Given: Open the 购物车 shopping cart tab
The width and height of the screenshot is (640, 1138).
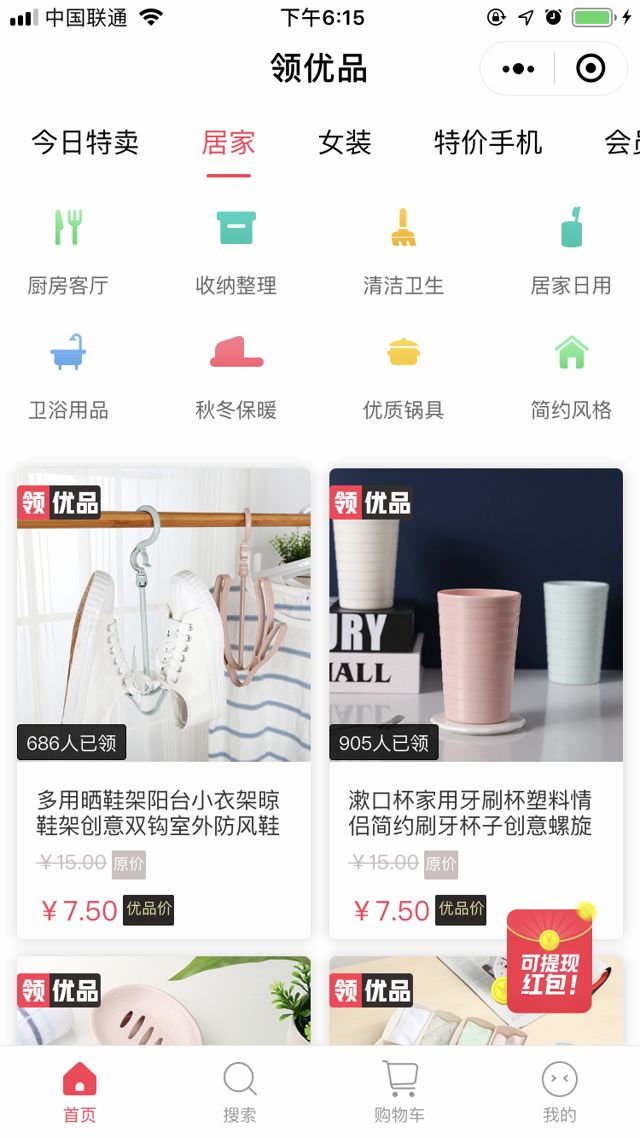Looking at the screenshot, I should point(400,1091).
